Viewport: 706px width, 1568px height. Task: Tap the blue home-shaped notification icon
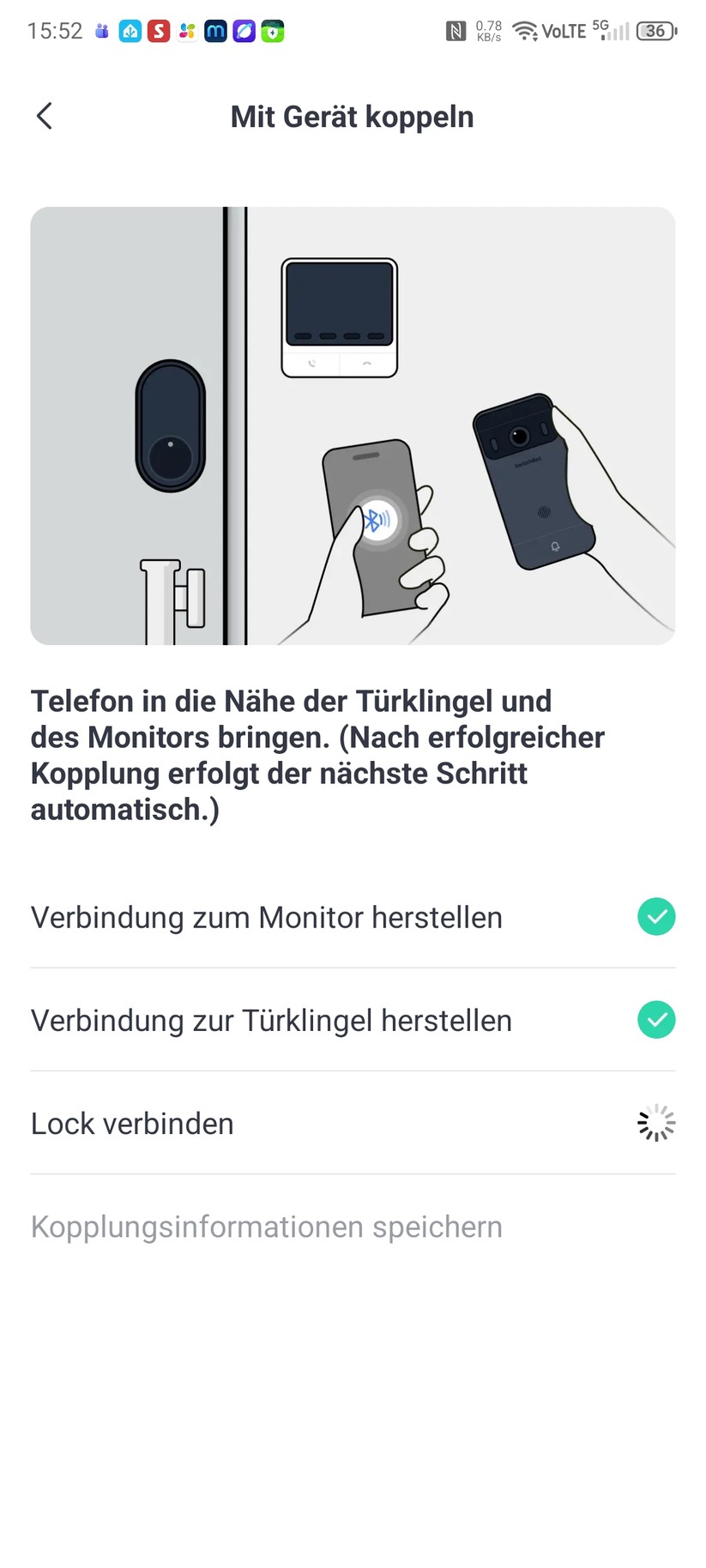pyautogui.click(x=130, y=31)
